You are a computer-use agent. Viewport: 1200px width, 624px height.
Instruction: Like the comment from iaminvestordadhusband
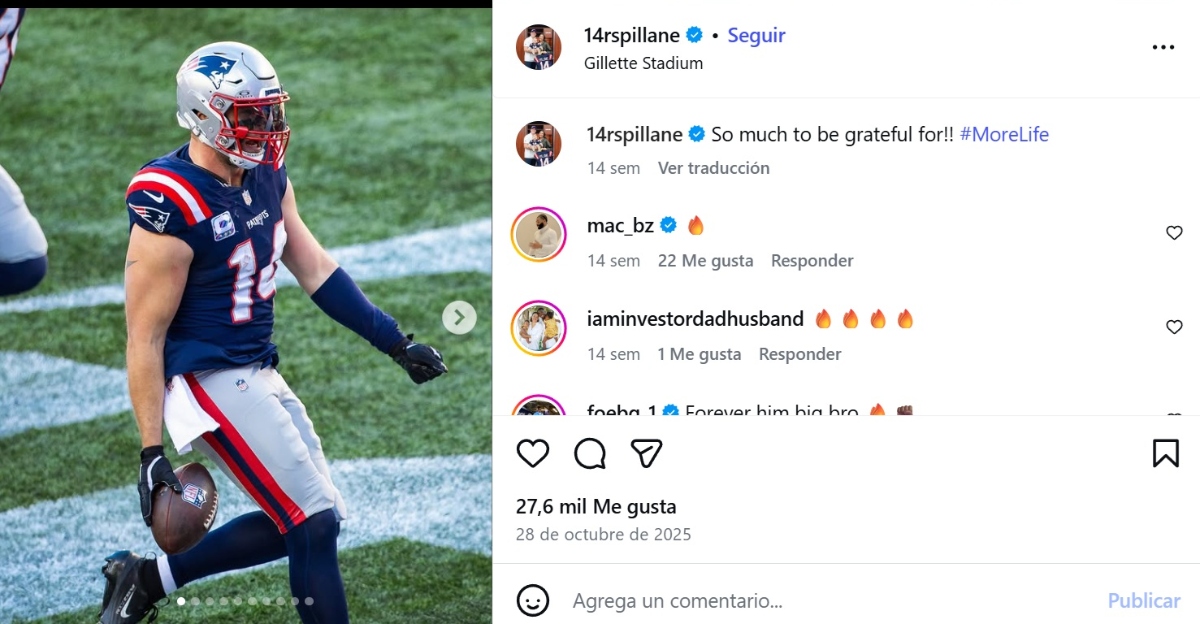tap(1174, 327)
